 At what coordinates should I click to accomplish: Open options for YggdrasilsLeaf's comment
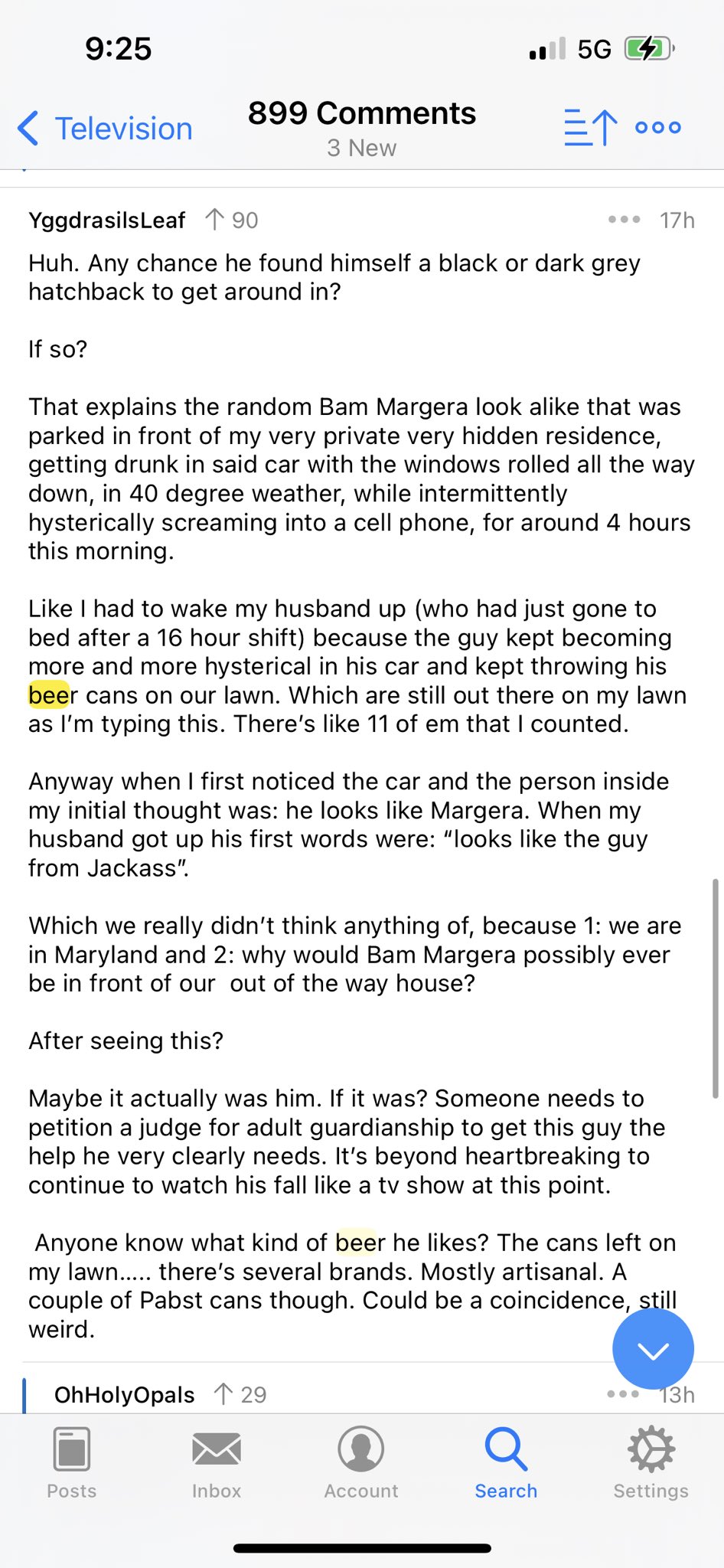pyautogui.click(x=624, y=220)
